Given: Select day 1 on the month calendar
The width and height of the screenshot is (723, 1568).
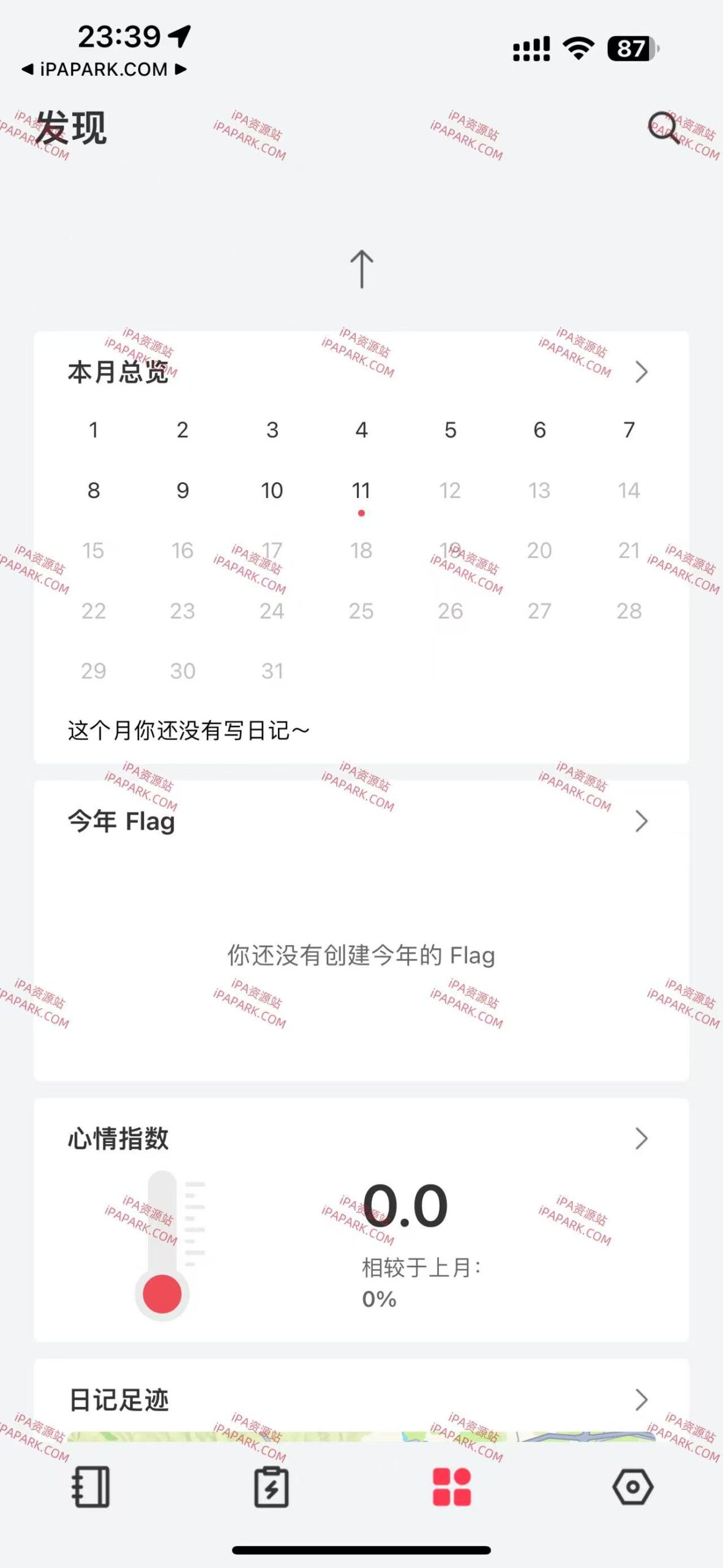Looking at the screenshot, I should point(93,431).
